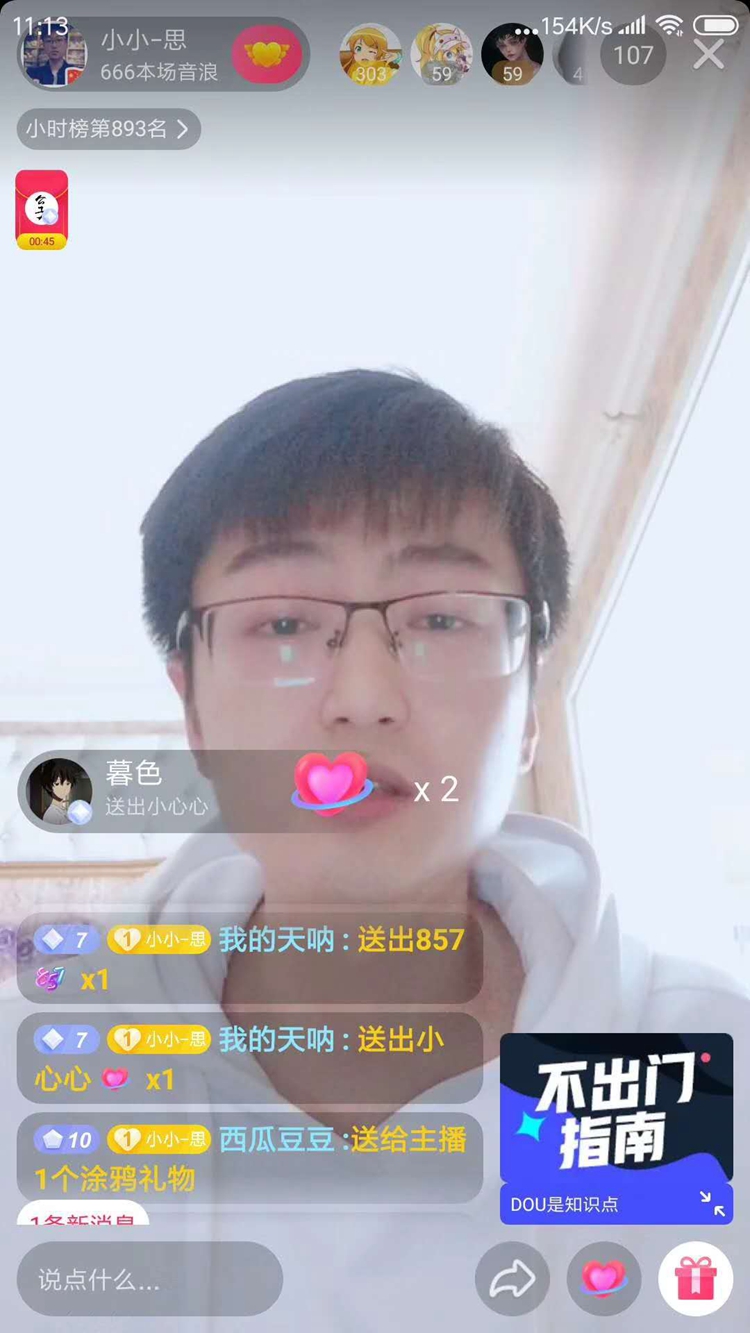Tap the 说点什么 comment field

(x=150, y=1279)
